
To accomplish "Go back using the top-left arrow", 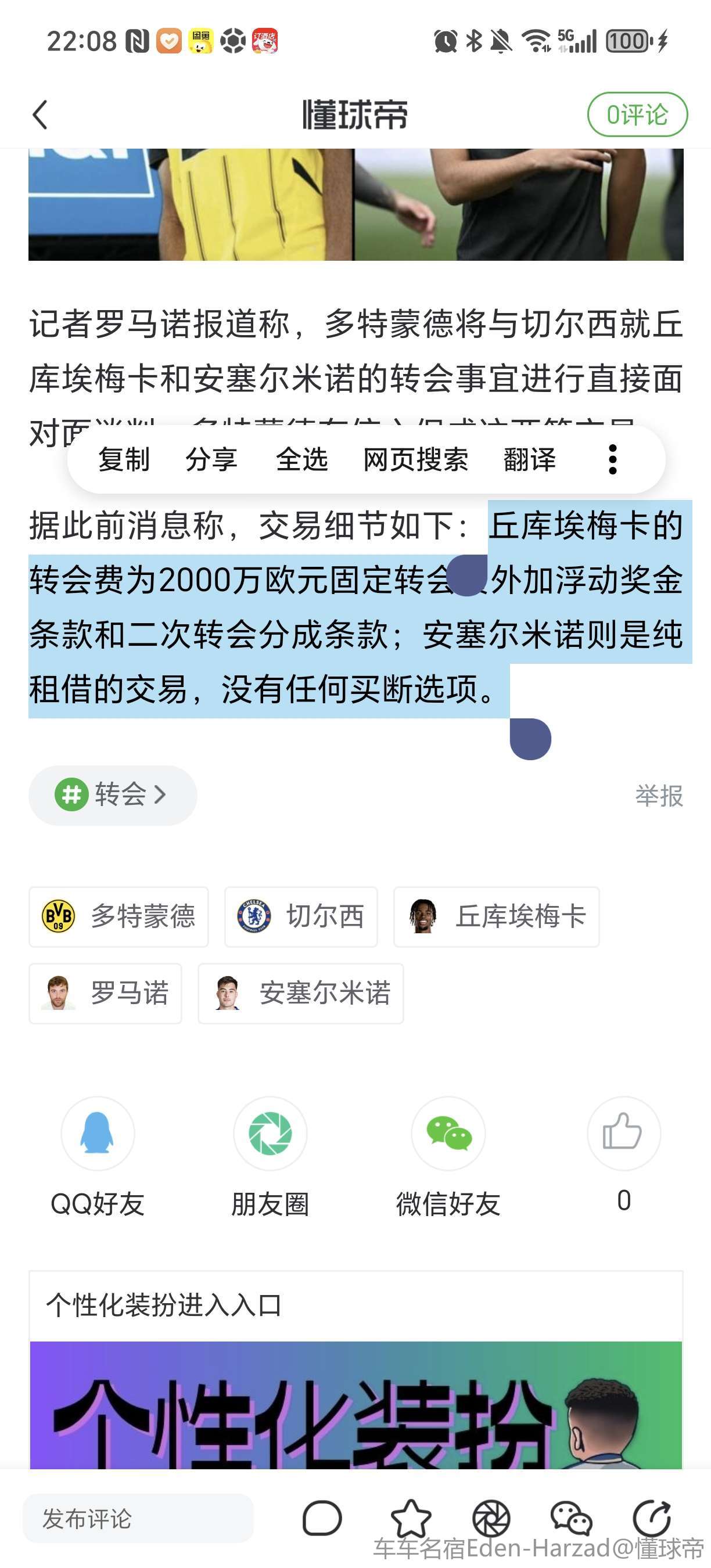I will pos(40,114).
